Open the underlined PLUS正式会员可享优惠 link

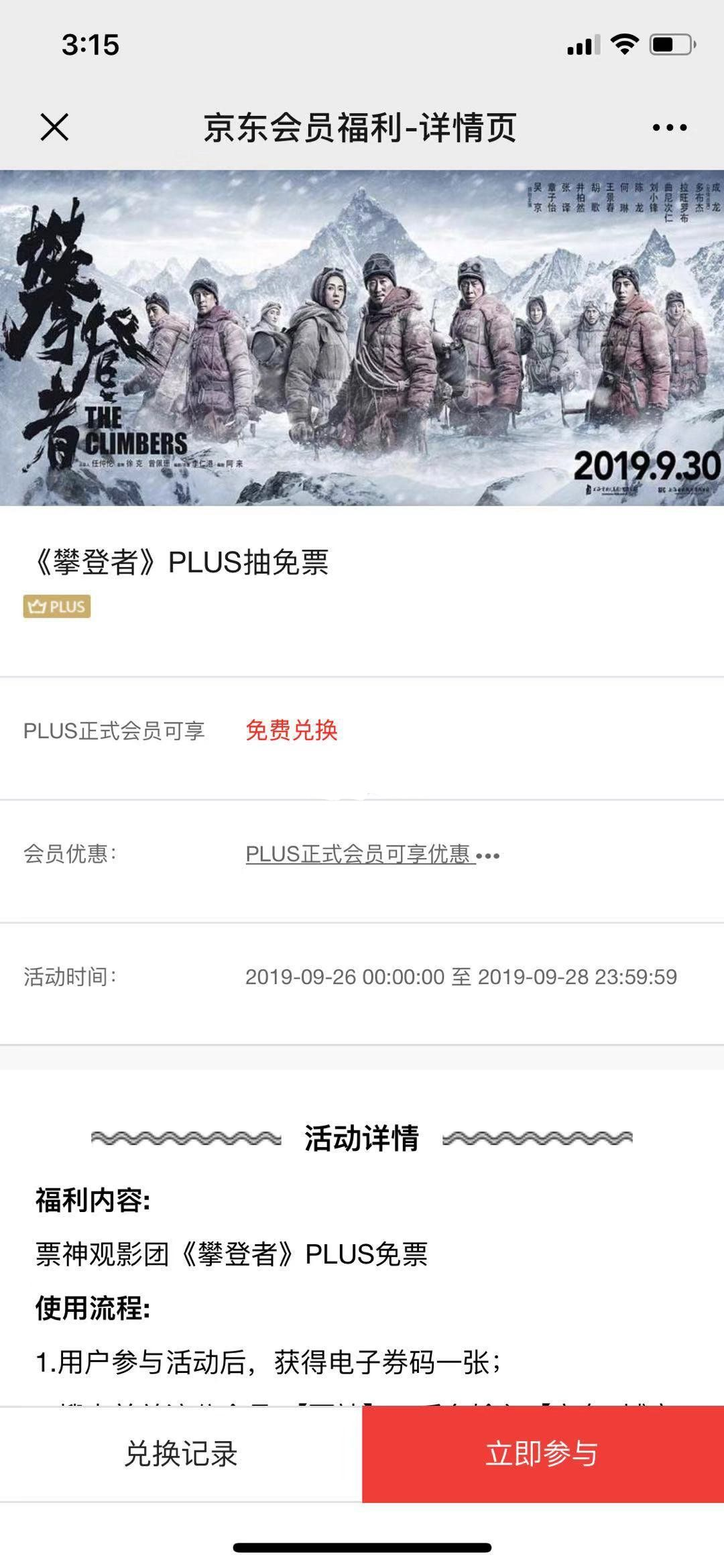373,854
